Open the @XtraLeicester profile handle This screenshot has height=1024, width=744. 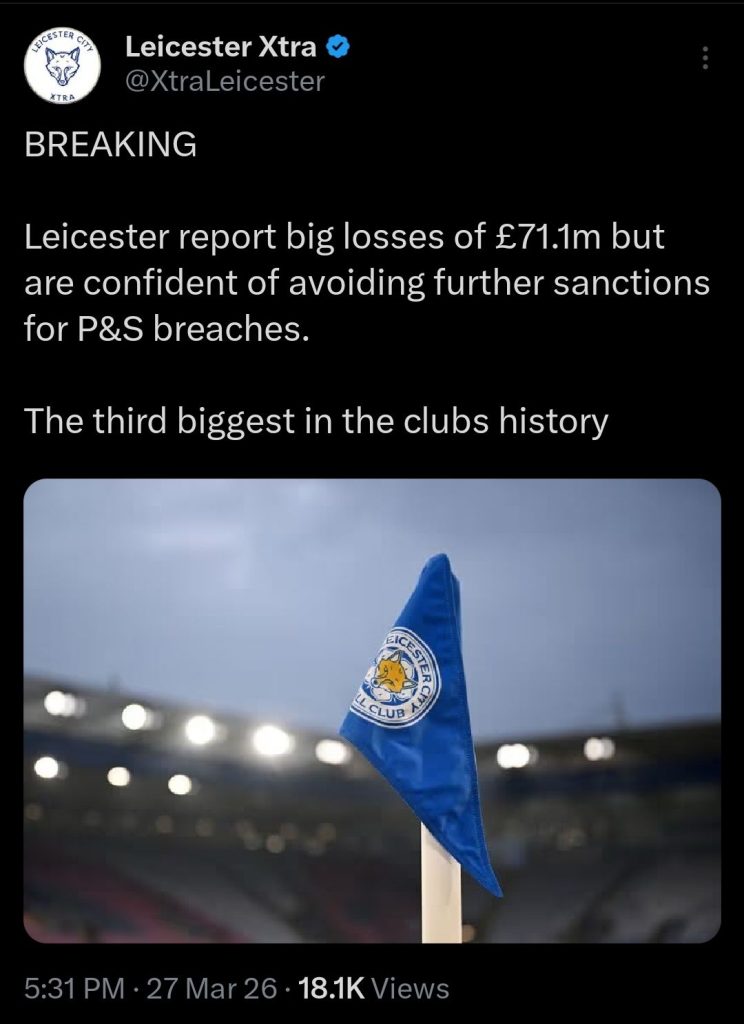(x=222, y=83)
